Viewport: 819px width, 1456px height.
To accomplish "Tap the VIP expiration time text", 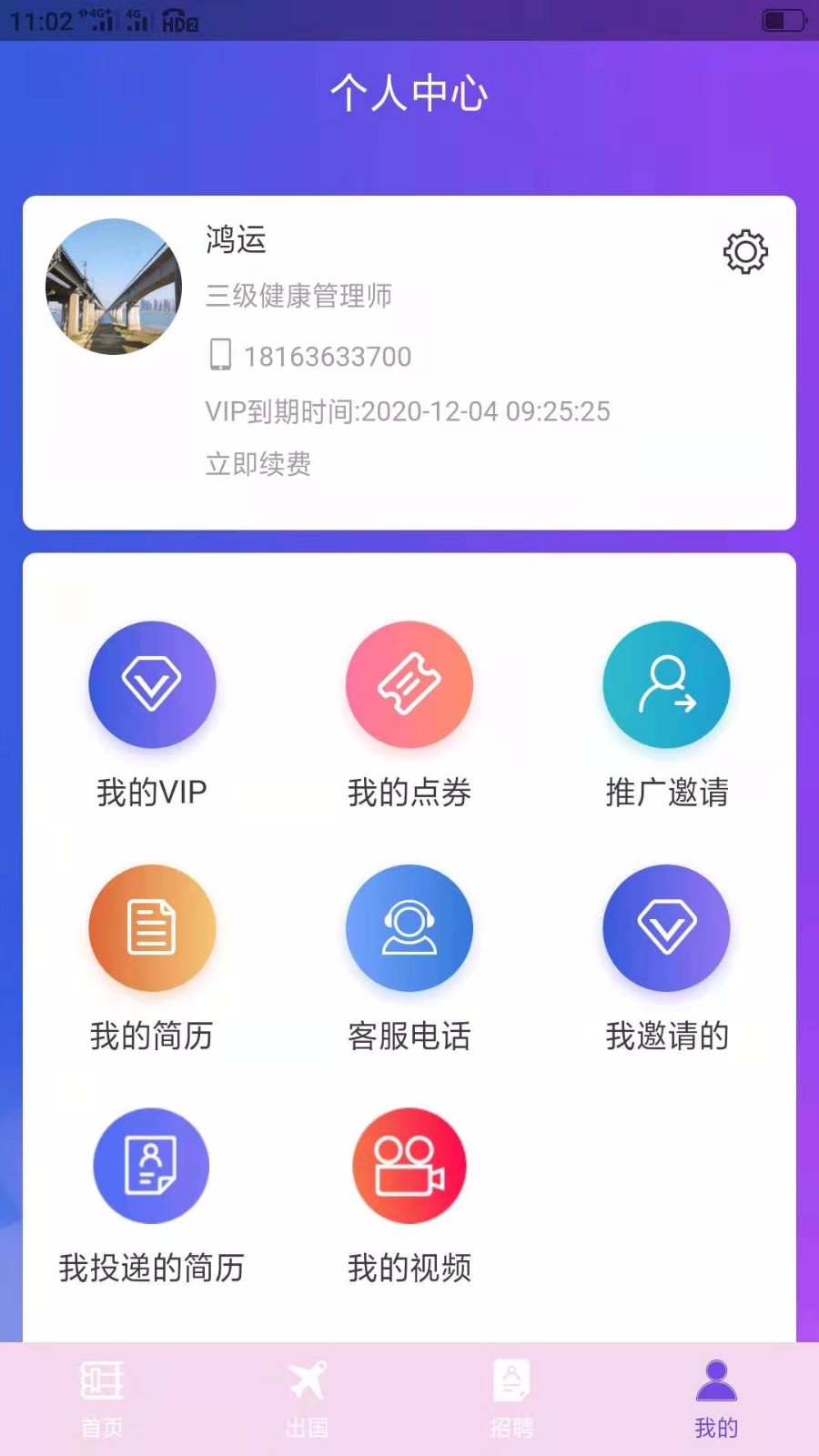I will (409, 411).
